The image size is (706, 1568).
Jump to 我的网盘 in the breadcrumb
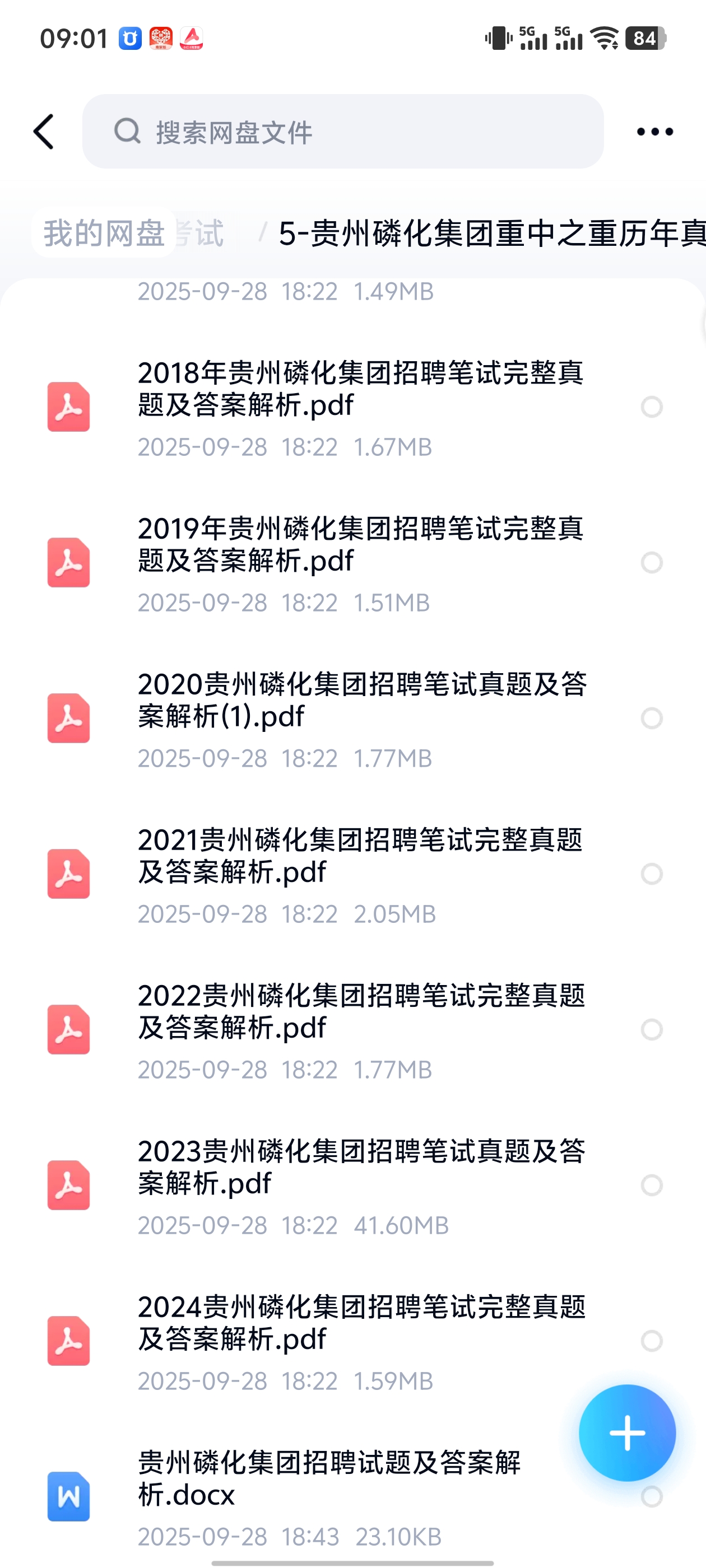pos(104,233)
